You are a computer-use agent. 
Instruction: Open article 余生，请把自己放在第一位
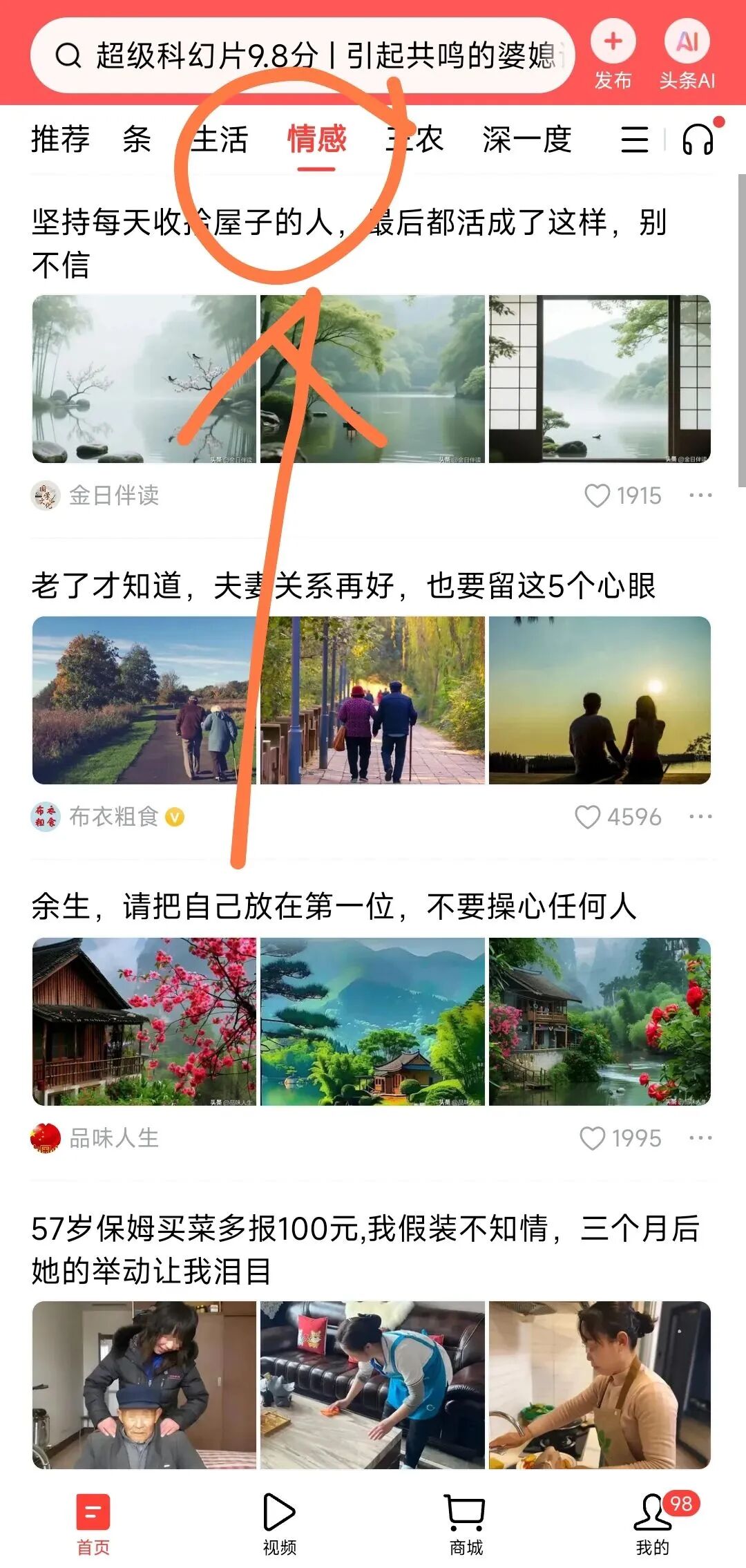coord(334,907)
